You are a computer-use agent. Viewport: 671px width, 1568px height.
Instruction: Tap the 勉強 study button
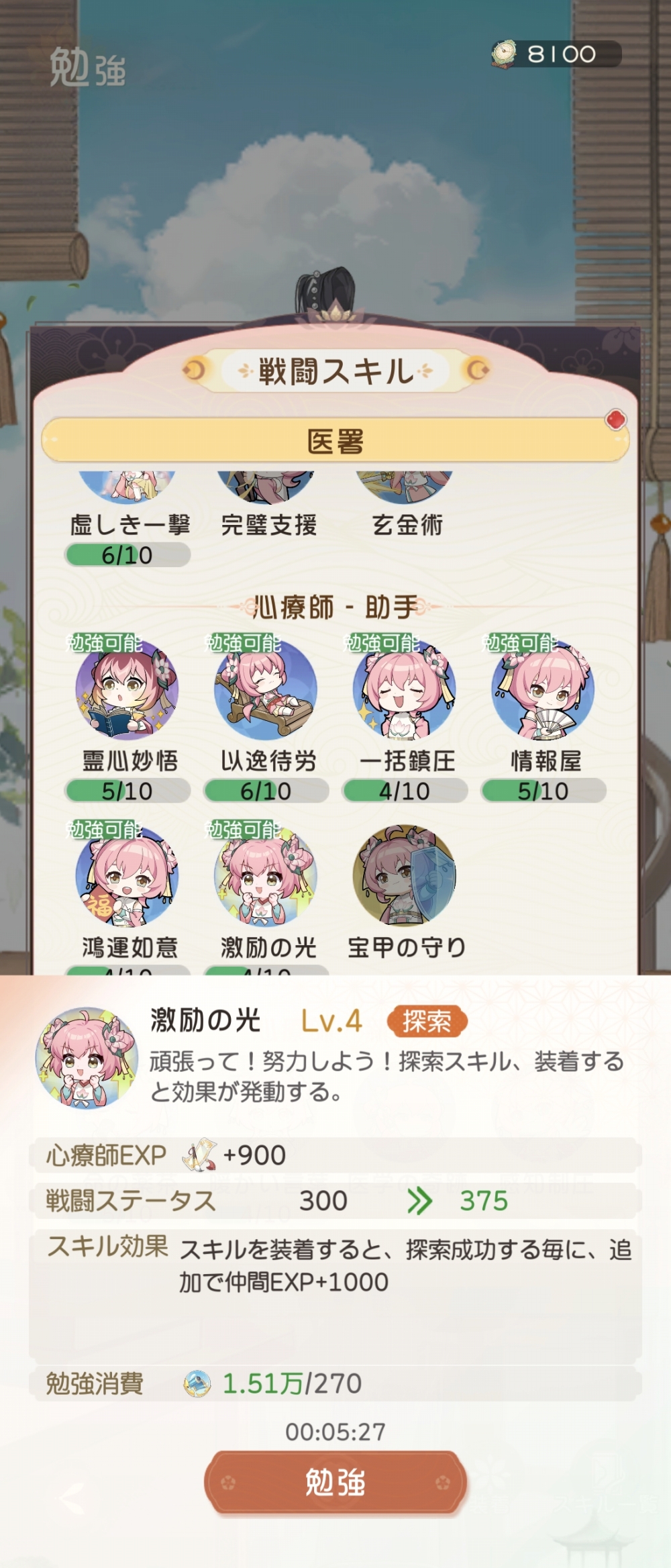point(335,1481)
